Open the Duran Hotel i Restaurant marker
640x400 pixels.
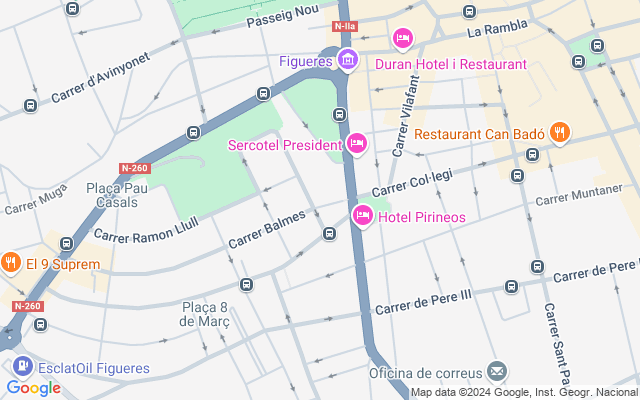pyautogui.click(x=402, y=39)
